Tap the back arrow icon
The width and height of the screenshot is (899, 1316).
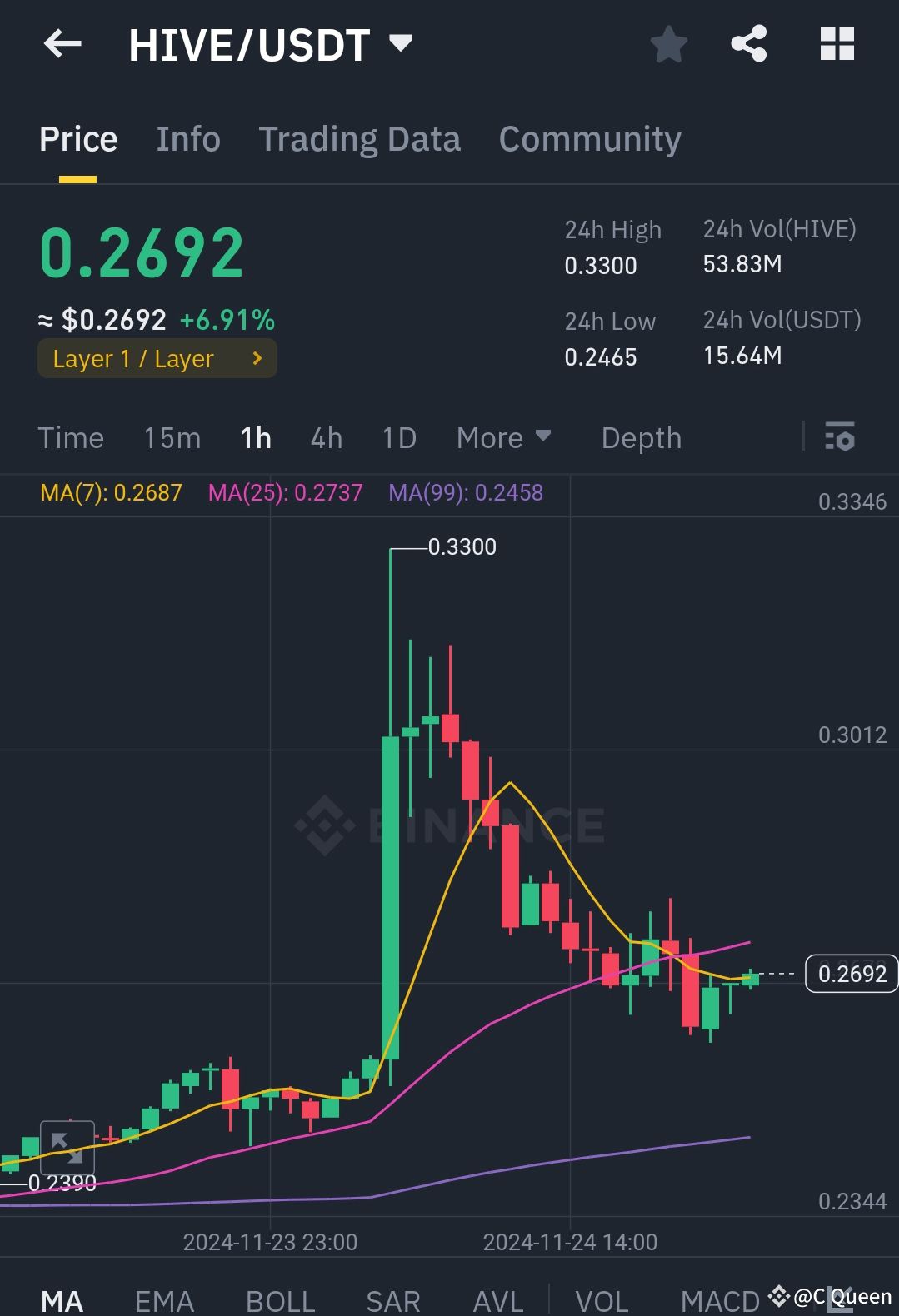(x=62, y=44)
